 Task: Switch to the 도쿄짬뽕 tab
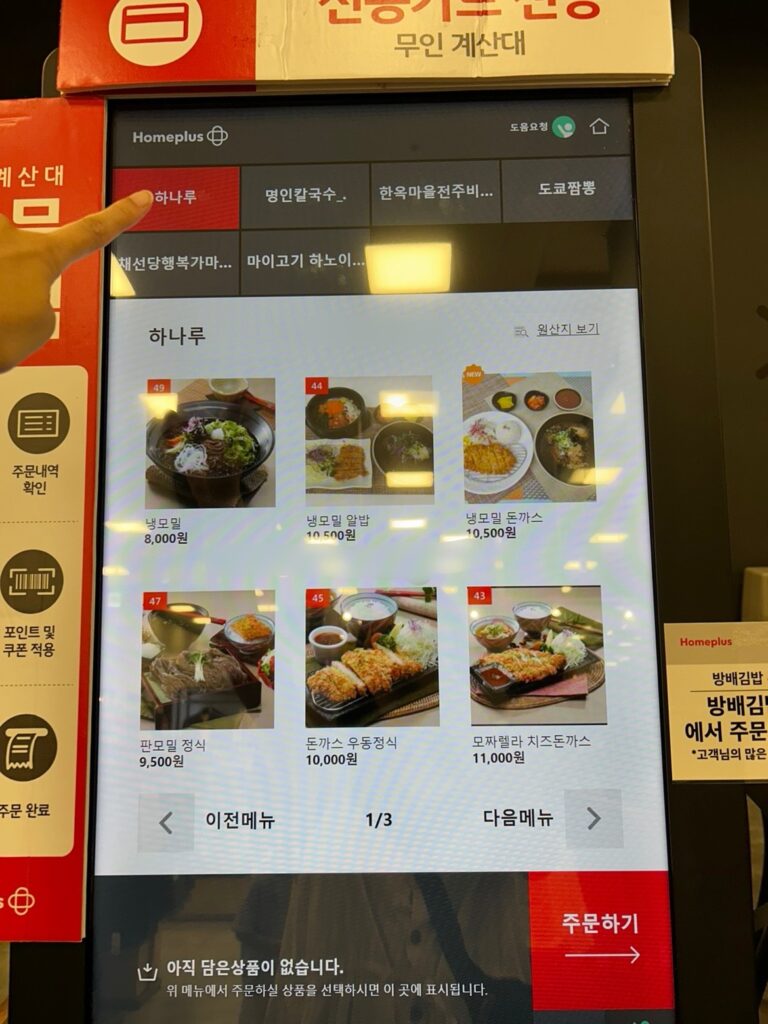tap(566, 189)
